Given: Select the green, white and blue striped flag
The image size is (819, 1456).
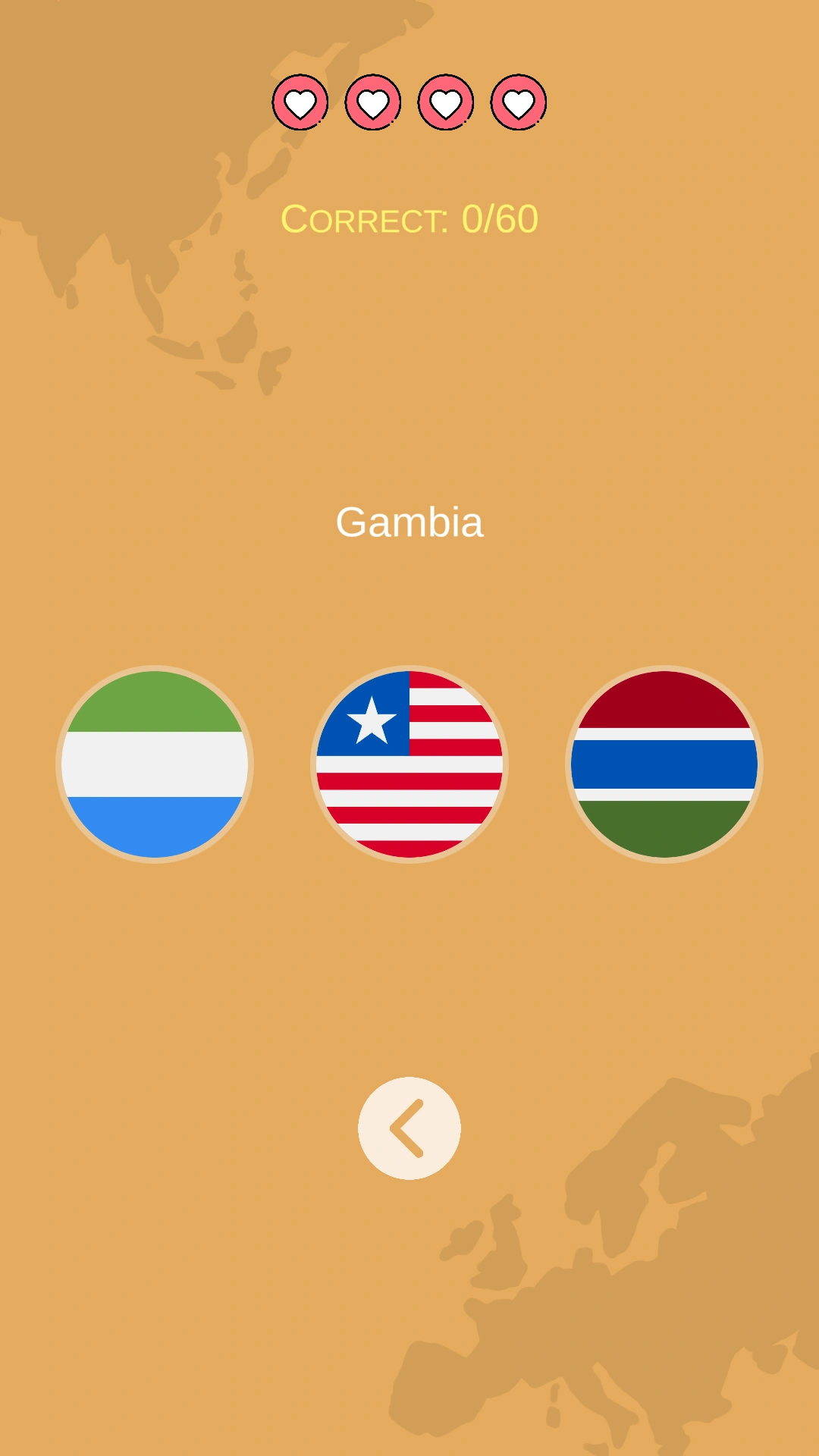Looking at the screenshot, I should coord(155,764).
